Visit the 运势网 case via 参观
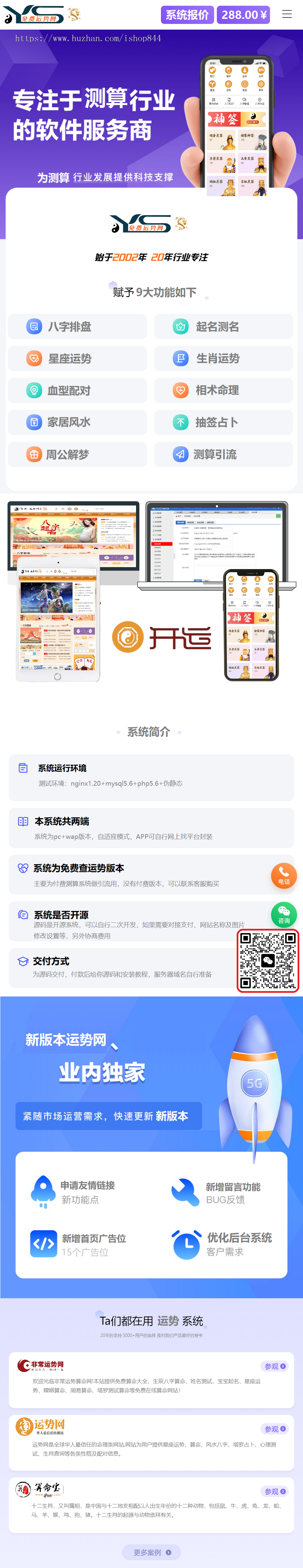The image size is (303, 1568). click(x=274, y=1429)
